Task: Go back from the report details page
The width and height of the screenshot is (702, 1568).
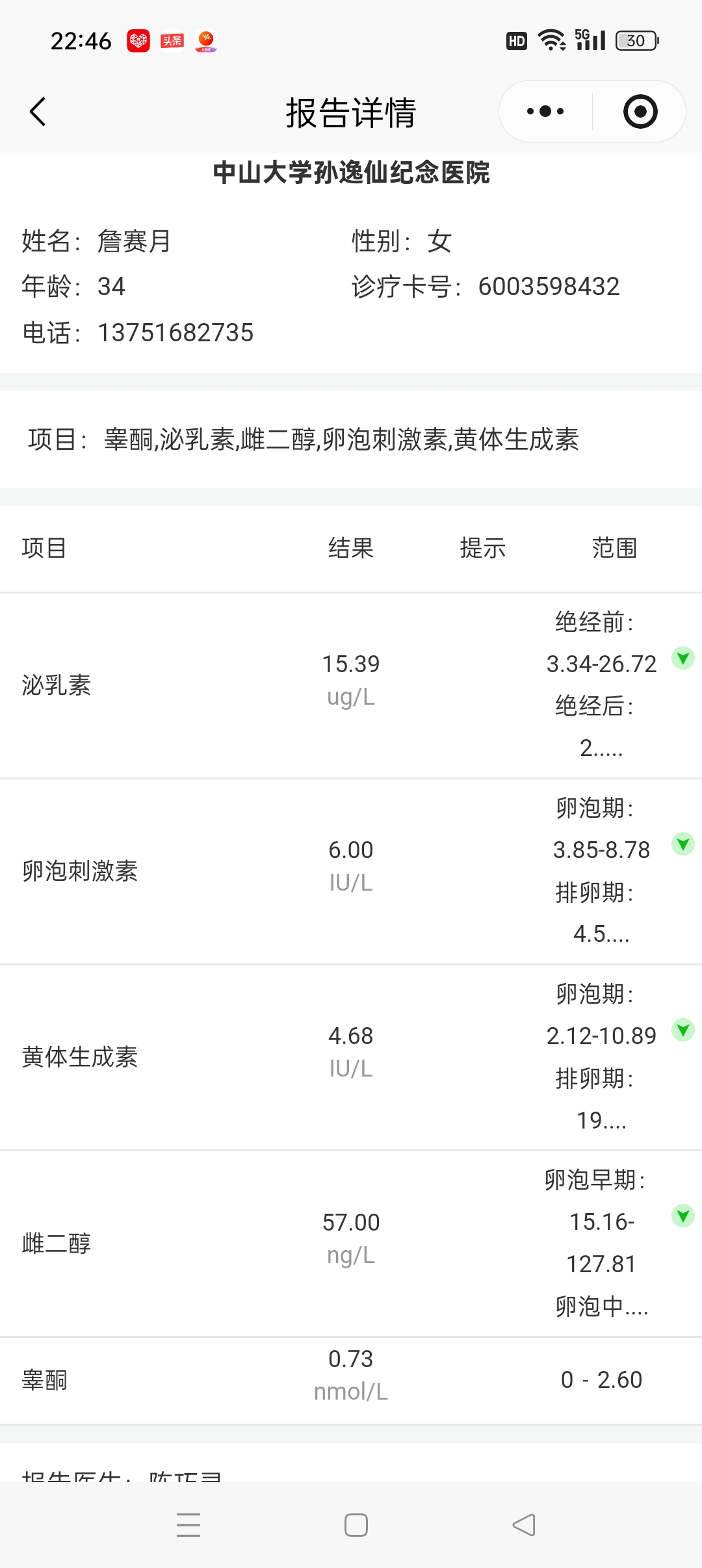Action: point(38,112)
